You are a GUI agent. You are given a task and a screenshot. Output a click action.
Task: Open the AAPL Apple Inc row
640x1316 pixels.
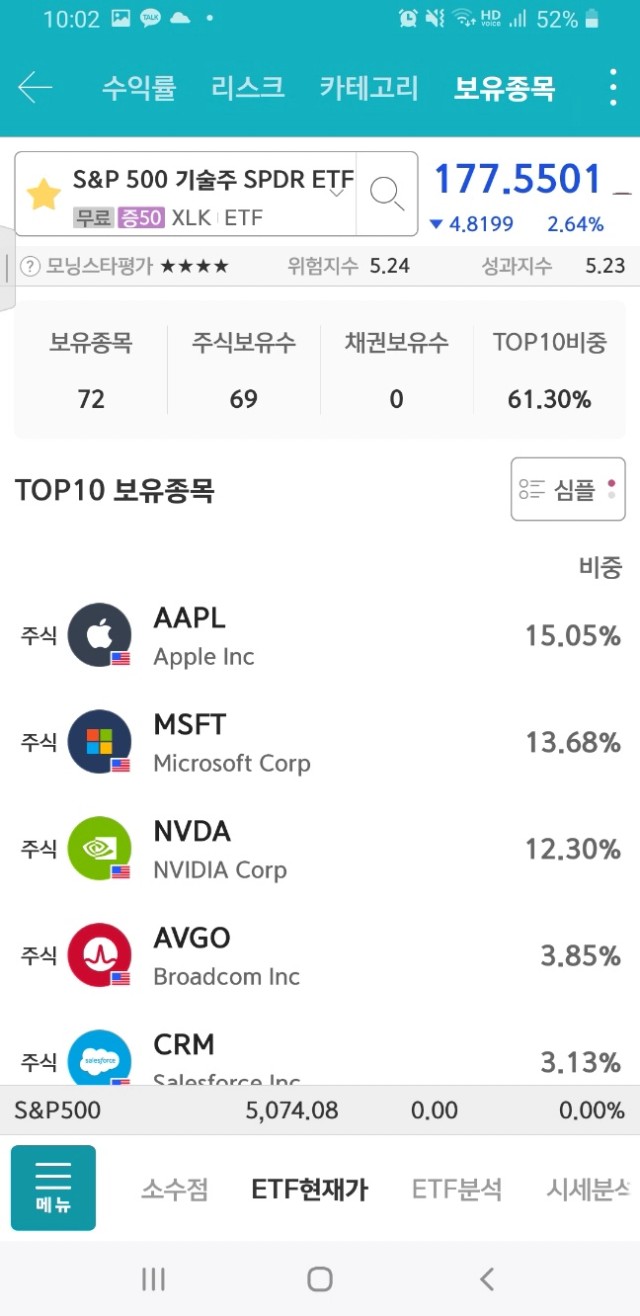pyautogui.click(x=320, y=636)
